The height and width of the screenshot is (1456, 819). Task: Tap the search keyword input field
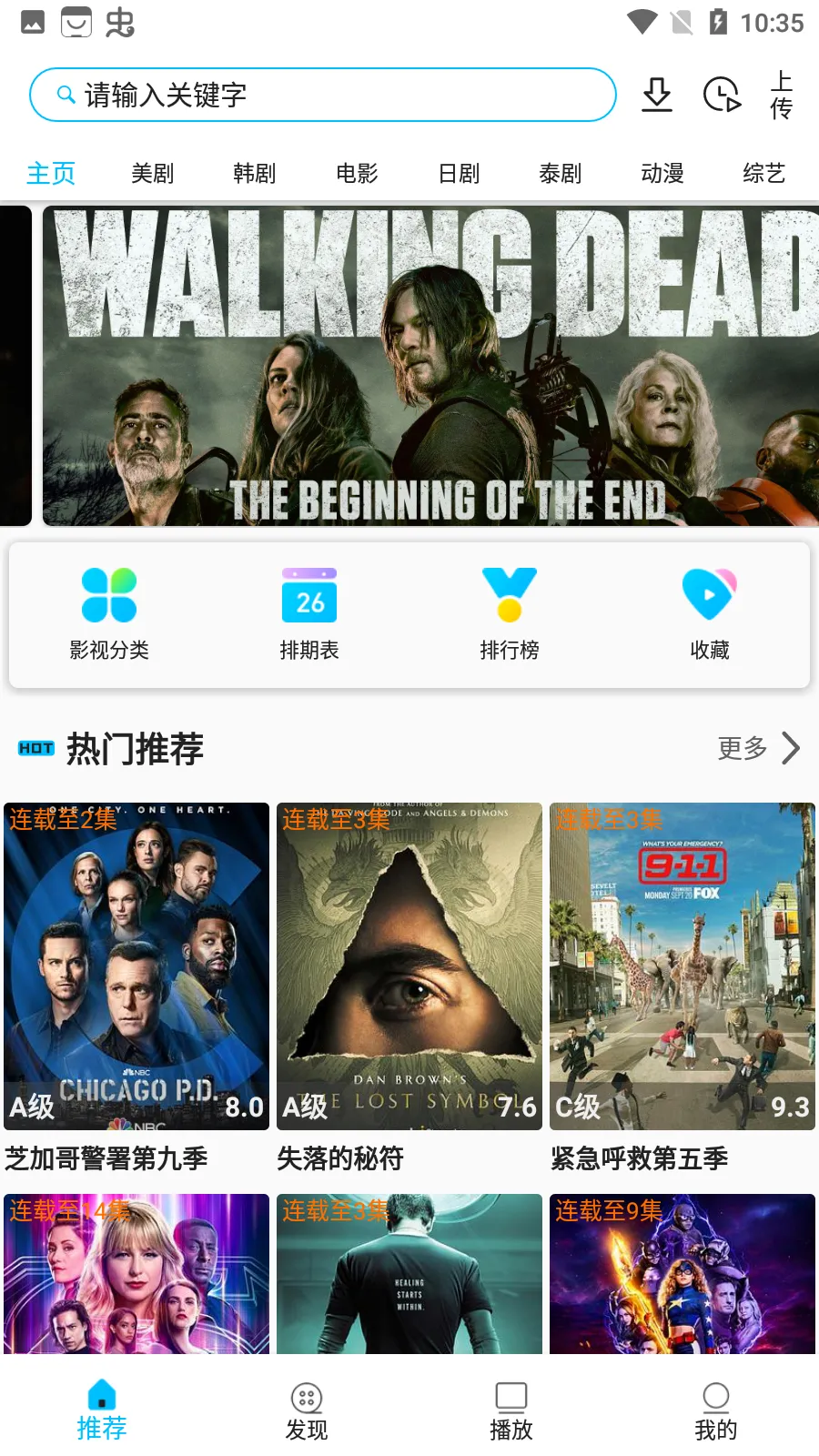tap(323, 95)
